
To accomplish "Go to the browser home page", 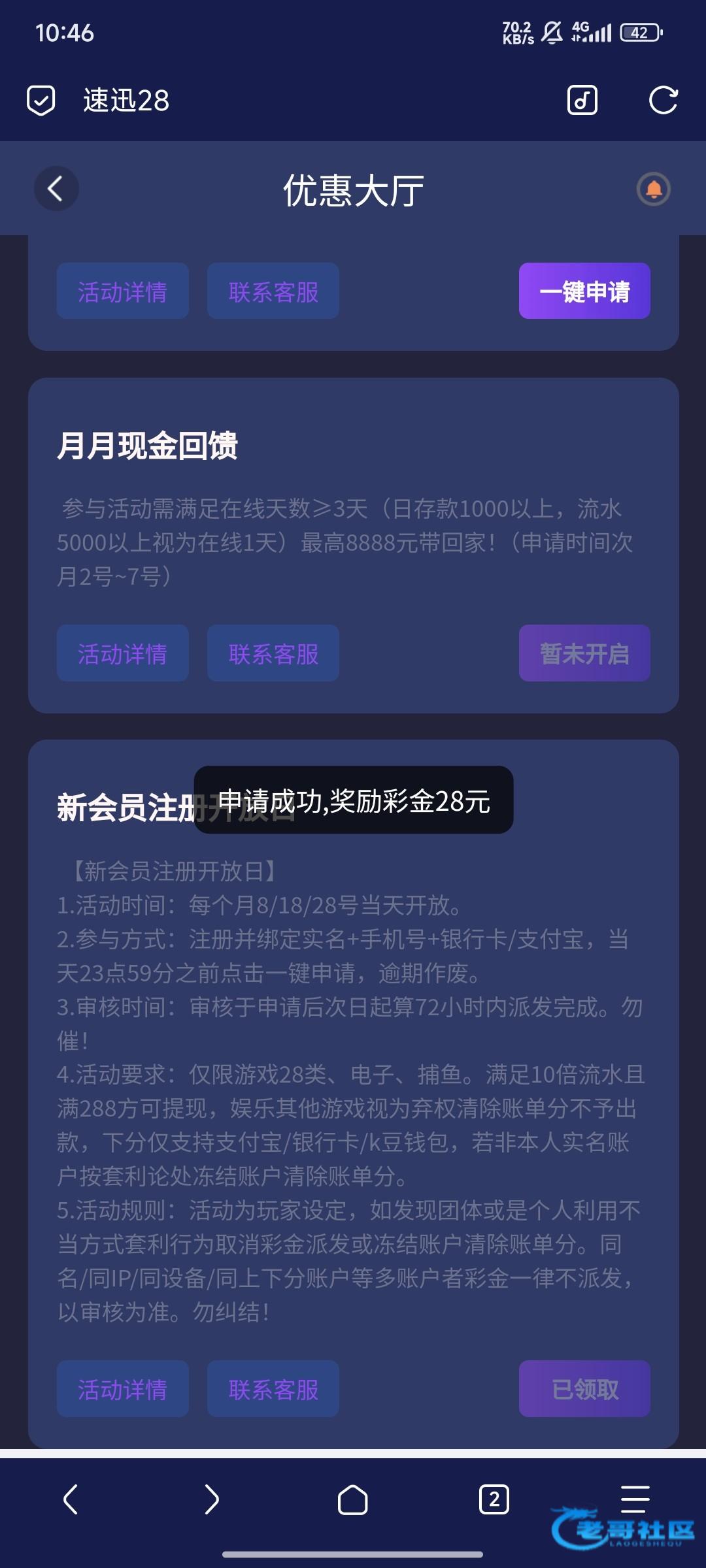I will pos(352,1499).
